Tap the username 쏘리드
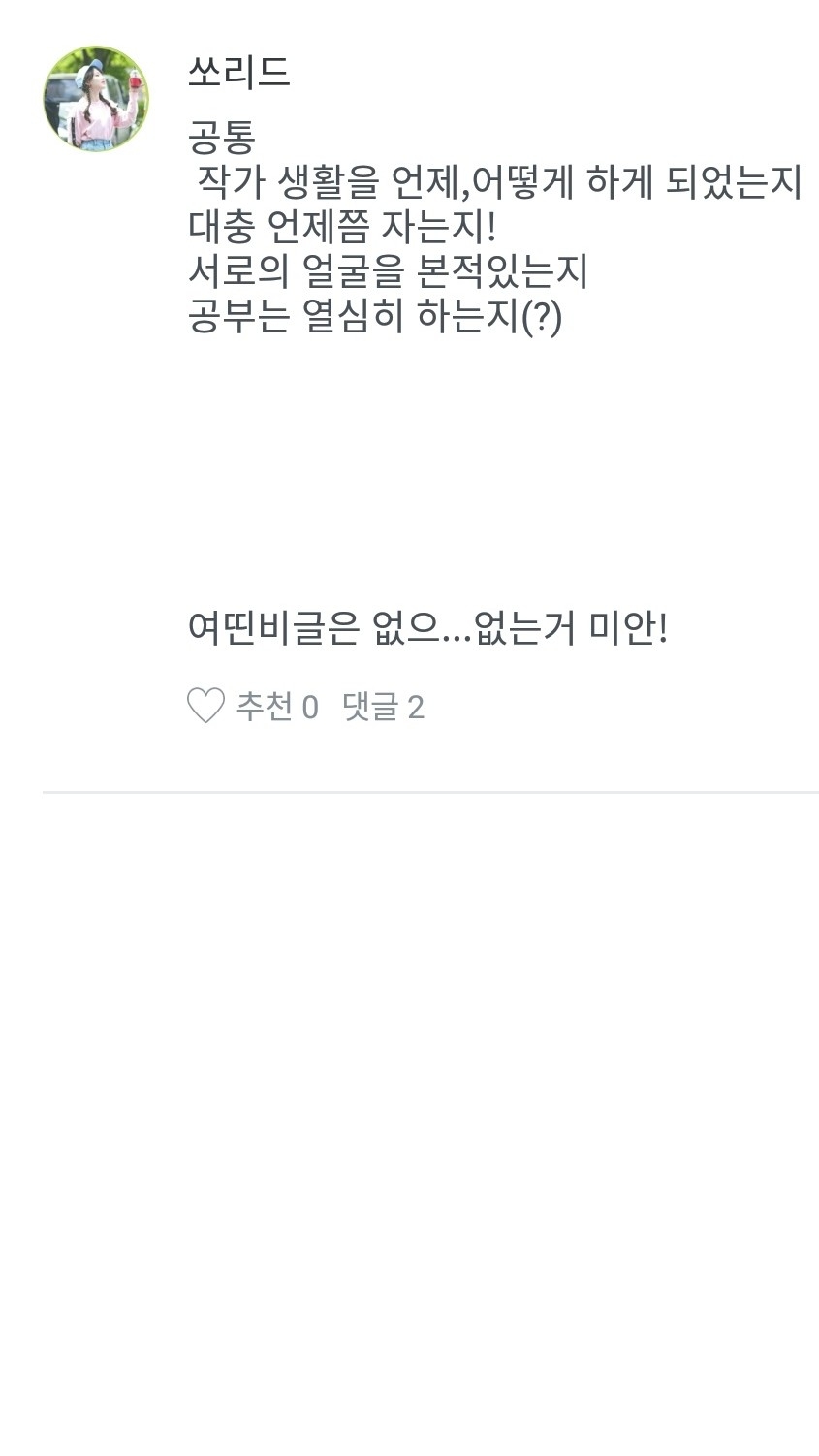This screenshot has width=819, height=1456. [238, 73]
